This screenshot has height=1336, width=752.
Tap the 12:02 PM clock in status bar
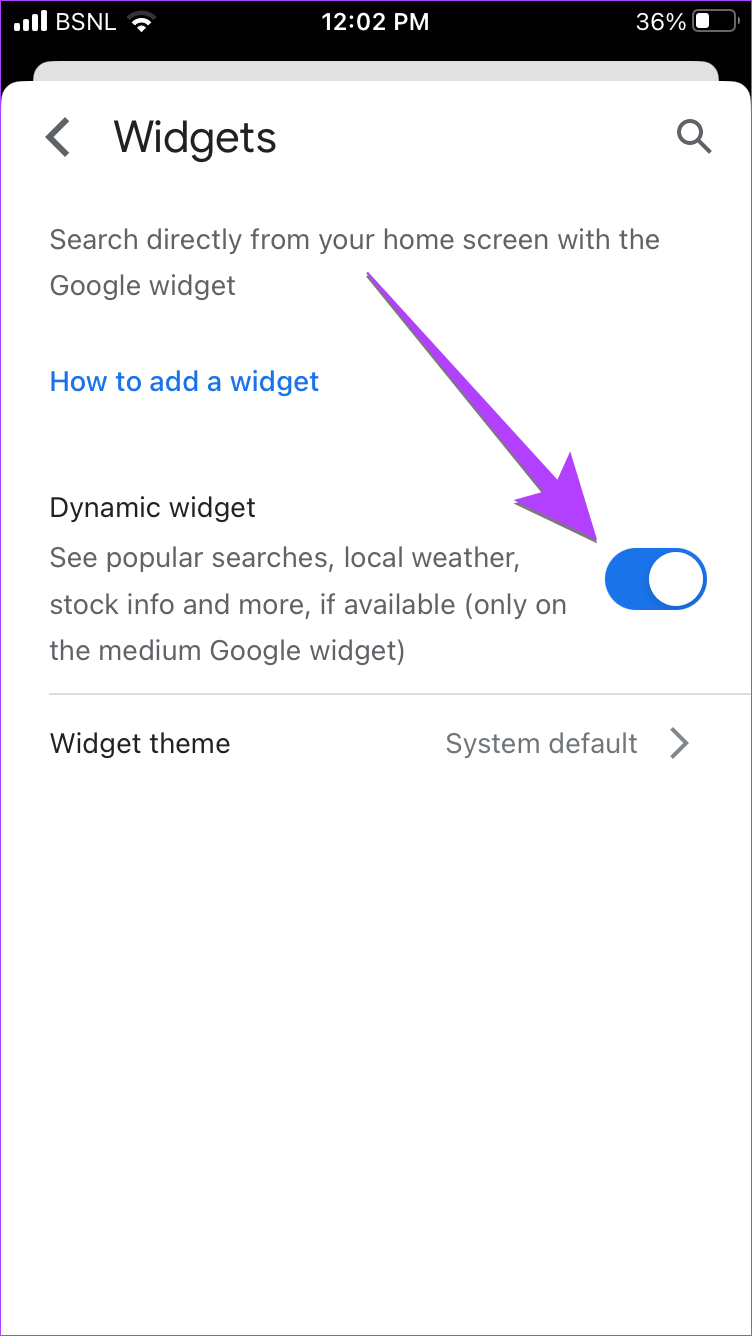click(375, 21)
